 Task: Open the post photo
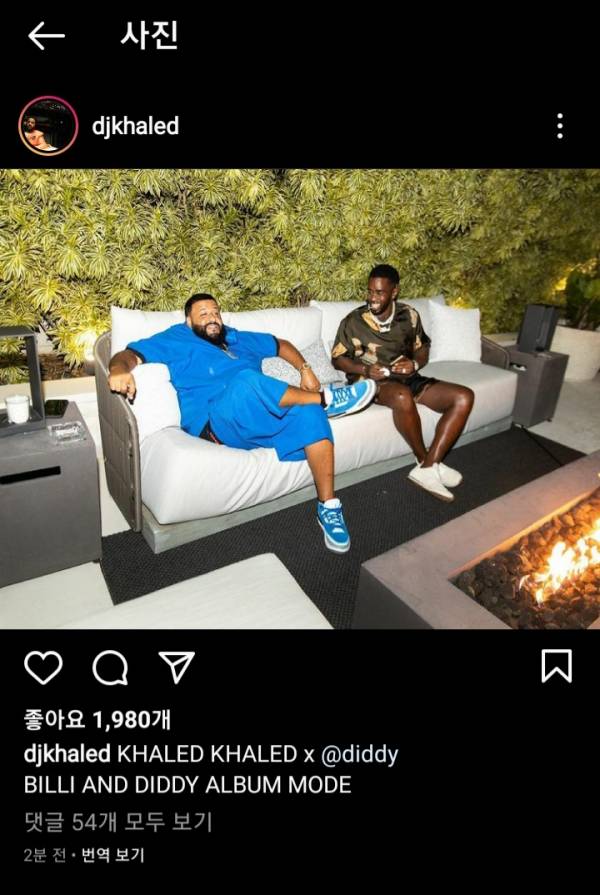300,398
